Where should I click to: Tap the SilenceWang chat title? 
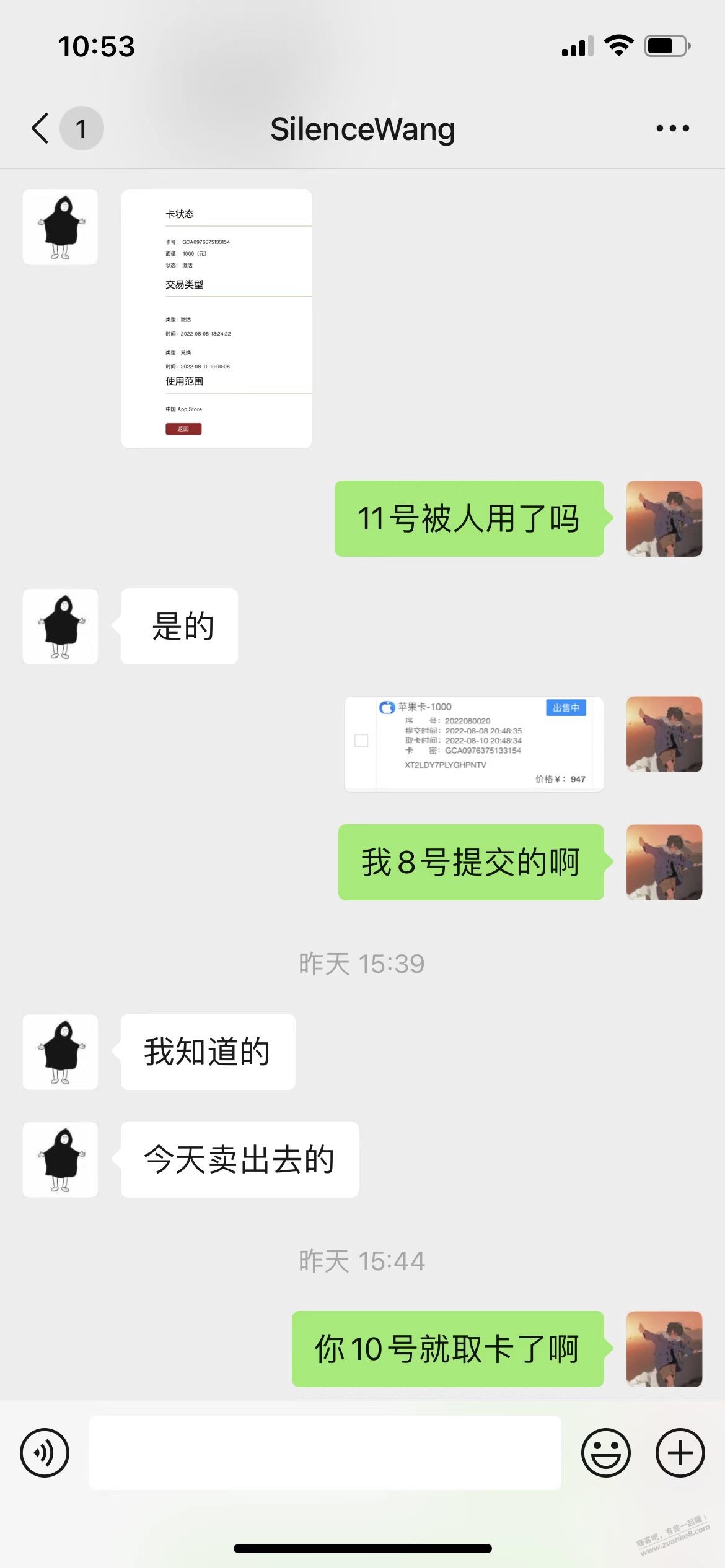[362, 128]
